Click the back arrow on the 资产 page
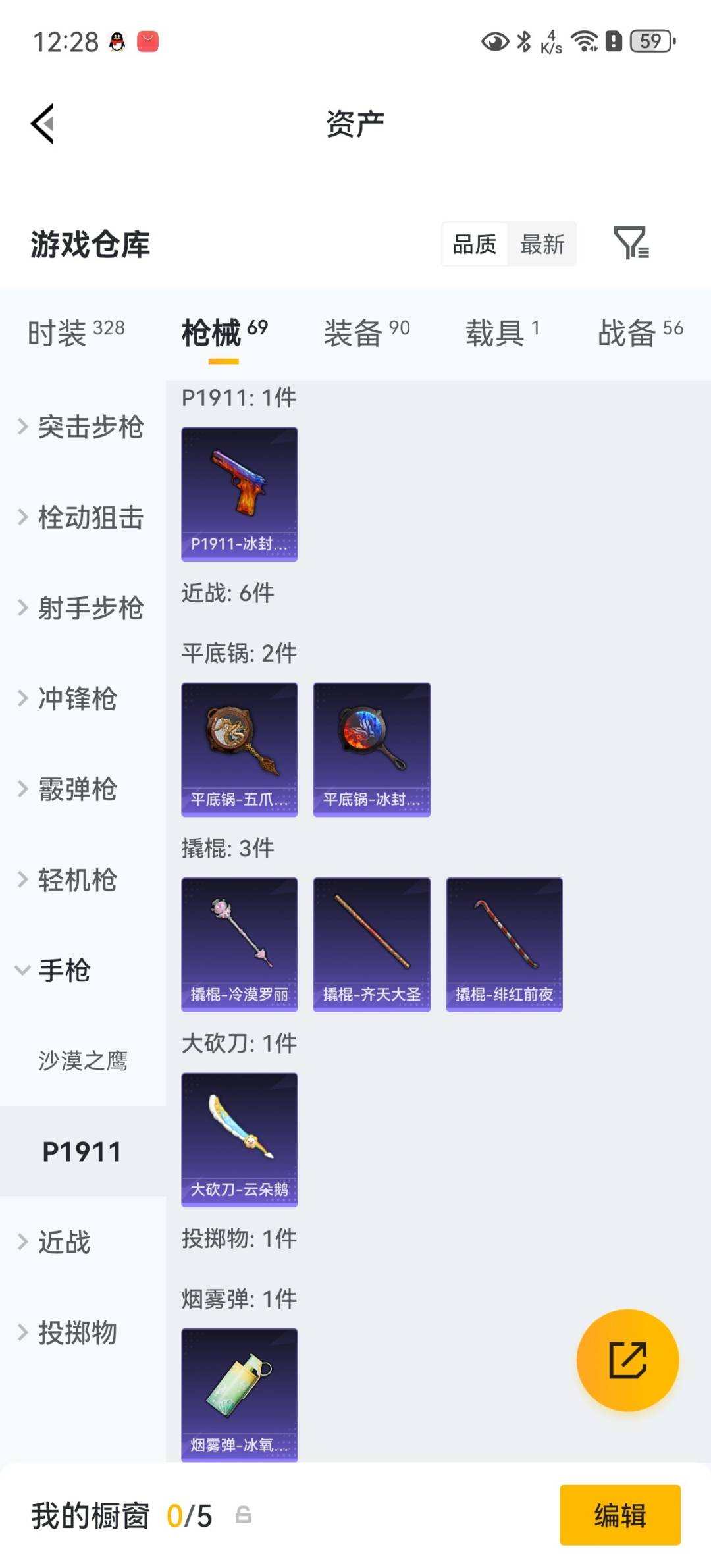 click(x=41, y=124)
